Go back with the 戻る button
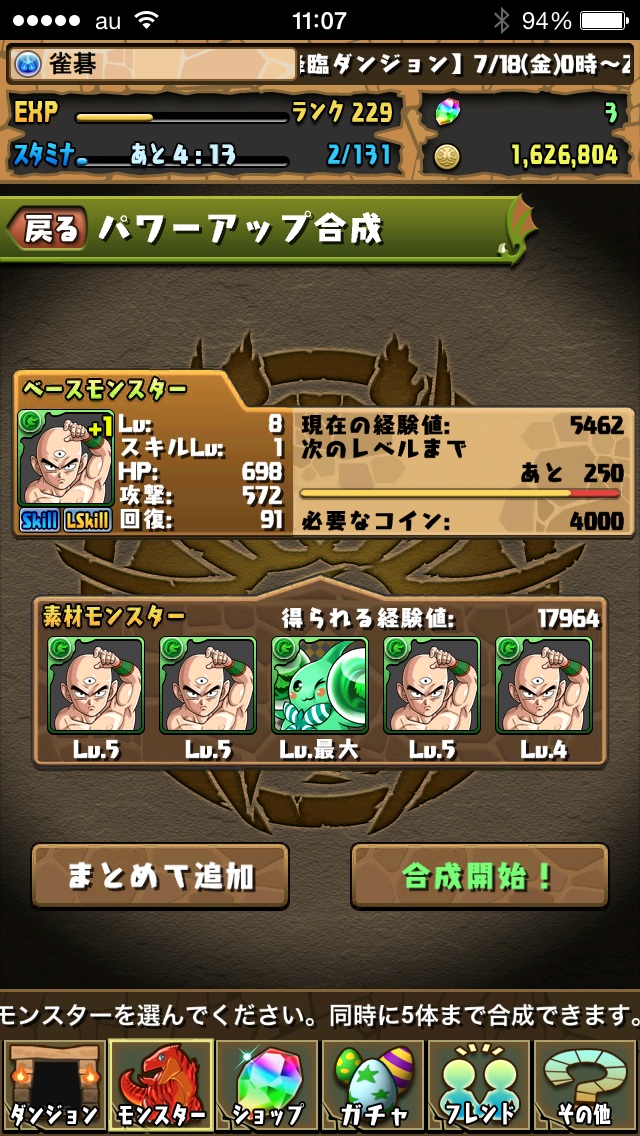Screen dimensions: 640x1136 point(45,229)
